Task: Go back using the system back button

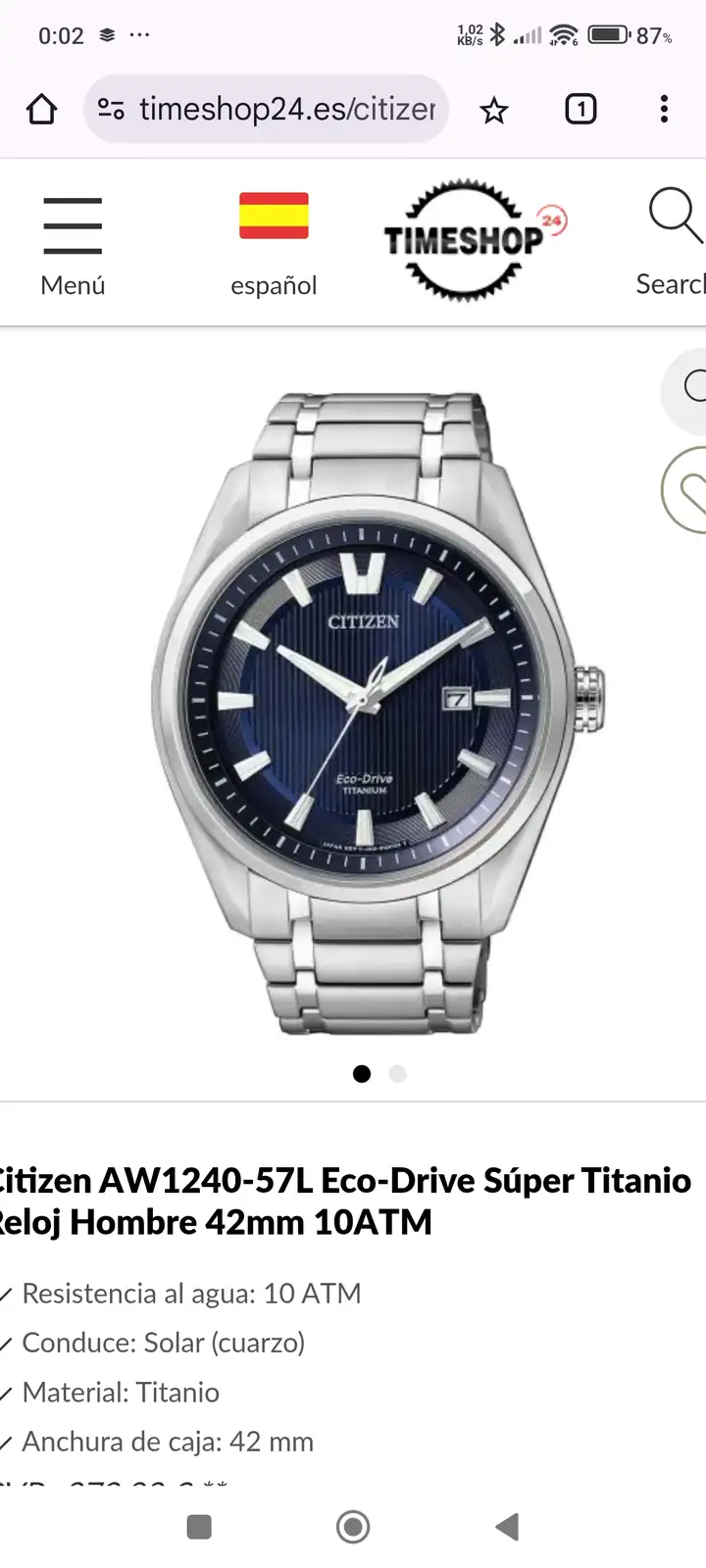Action: [507, 1526]
